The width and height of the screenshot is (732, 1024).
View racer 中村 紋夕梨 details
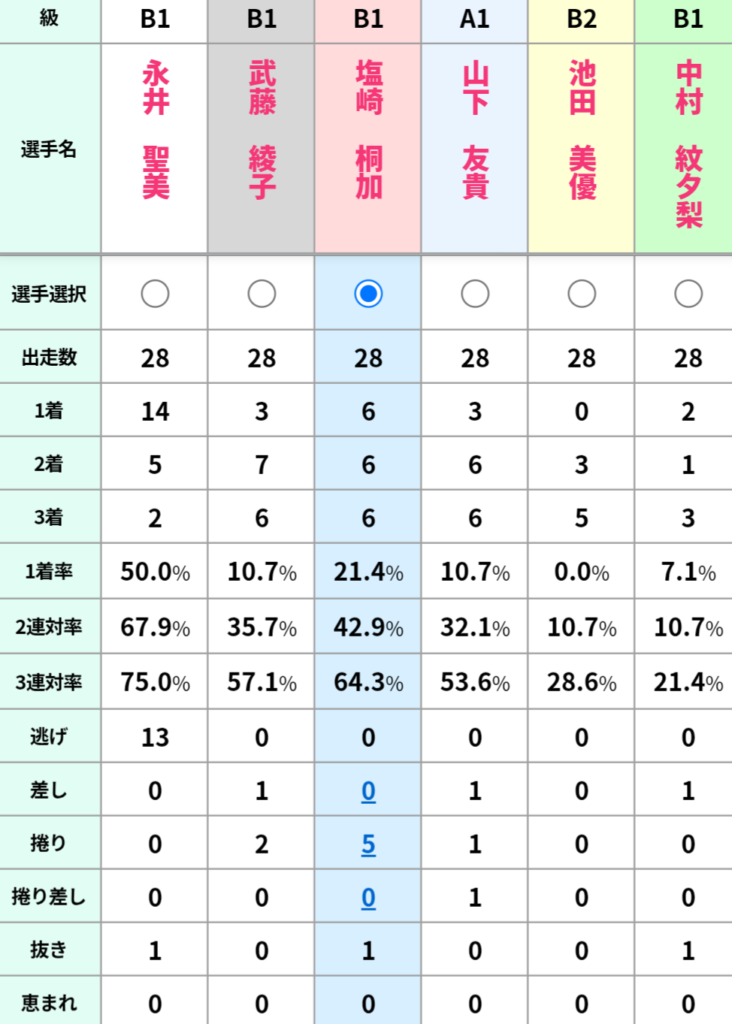689,144
